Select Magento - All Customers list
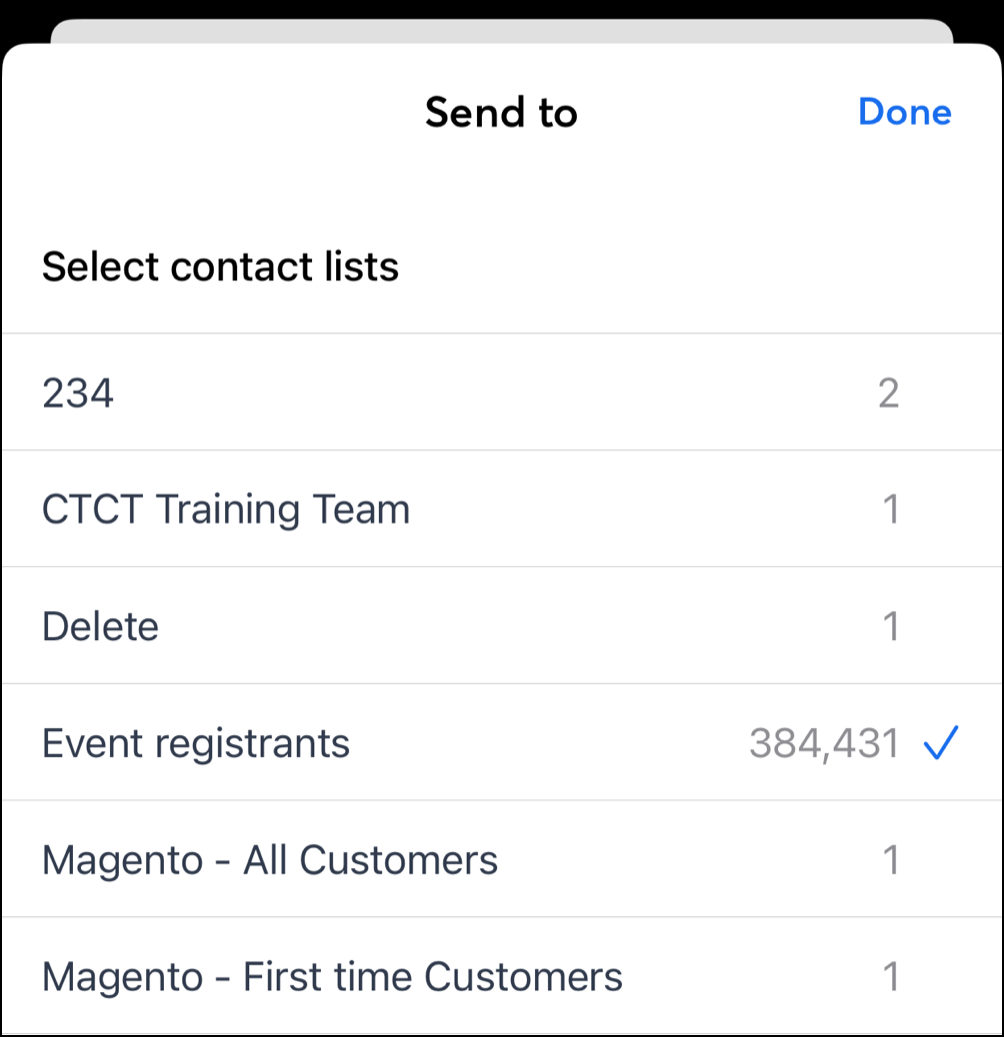1004x1037 pixels. point(500,860)
